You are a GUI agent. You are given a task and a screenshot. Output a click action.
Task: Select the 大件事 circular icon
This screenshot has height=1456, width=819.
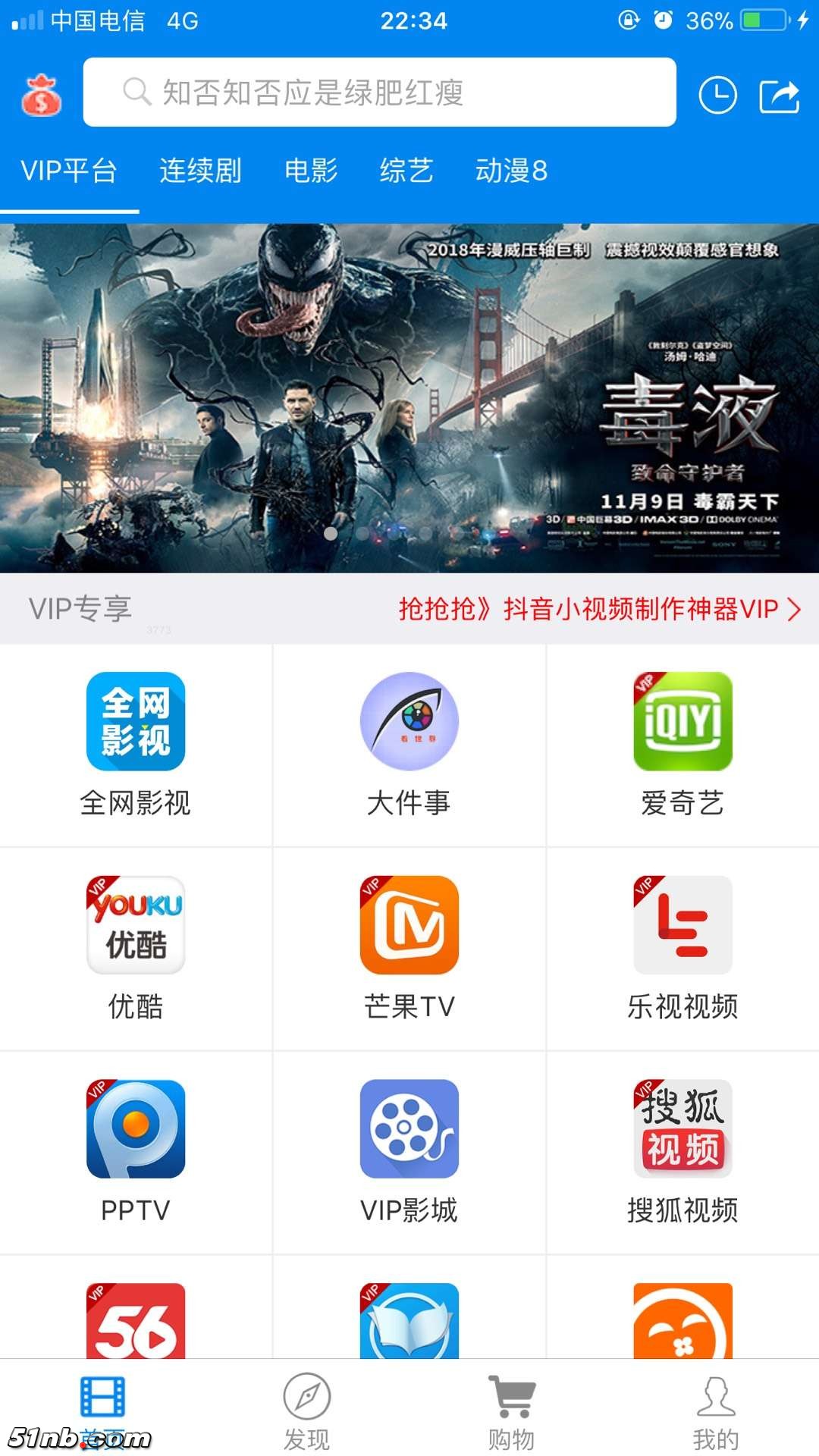click(x=409, y=722)
